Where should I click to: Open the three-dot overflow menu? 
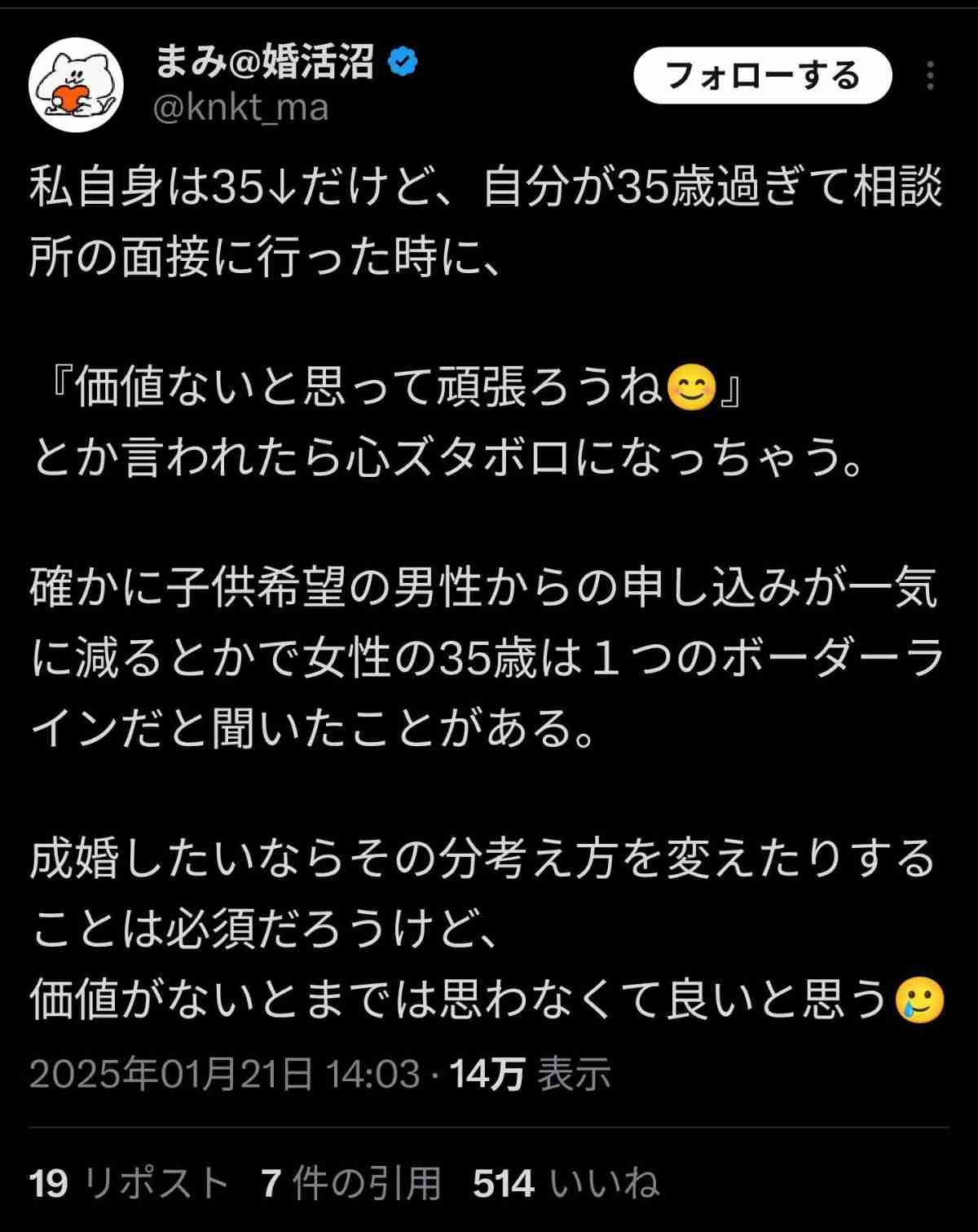[x=930, y=76]
